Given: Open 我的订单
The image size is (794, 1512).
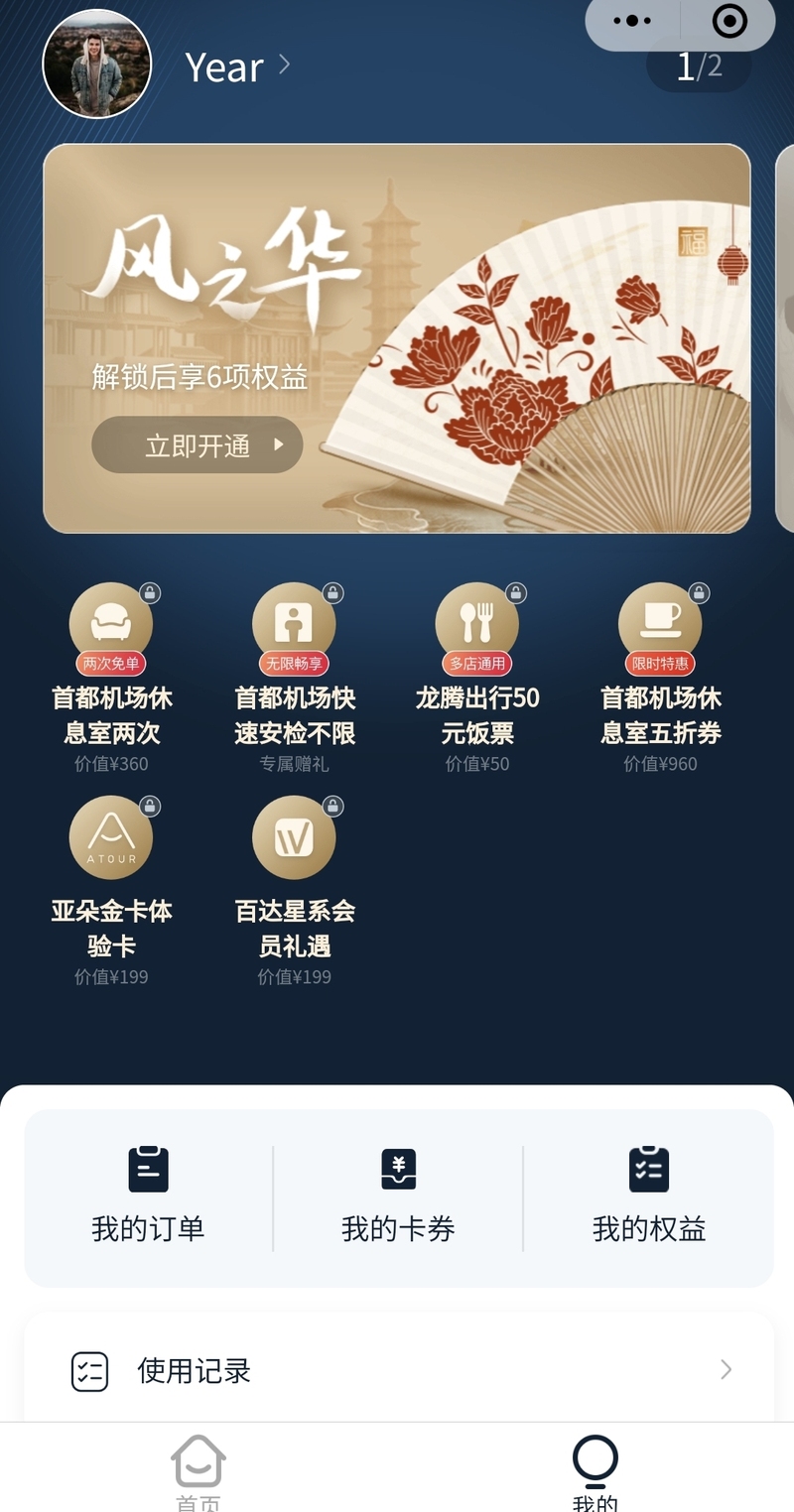Looking at the screenshot, I should 148,1197.
